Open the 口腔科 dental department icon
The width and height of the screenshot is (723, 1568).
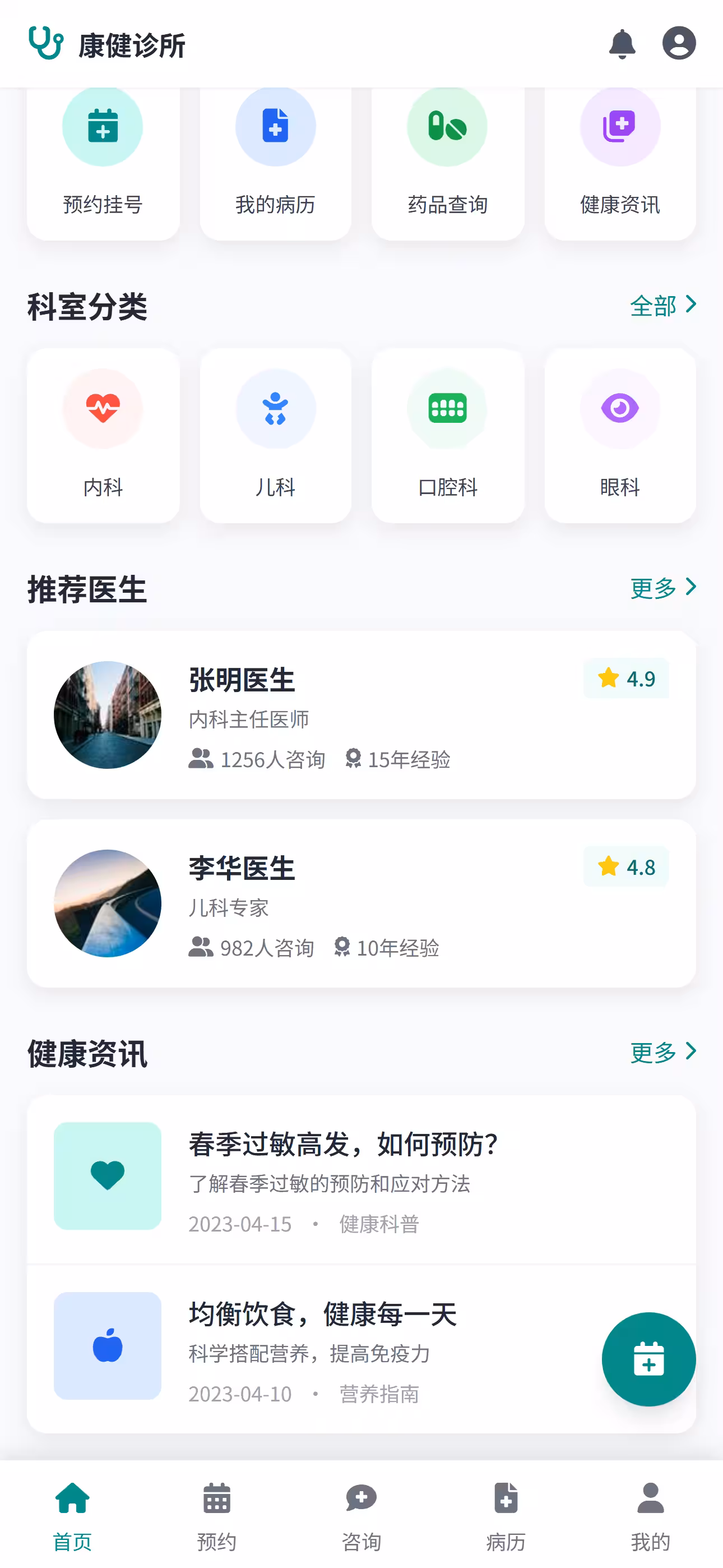[x=447, y=409]
